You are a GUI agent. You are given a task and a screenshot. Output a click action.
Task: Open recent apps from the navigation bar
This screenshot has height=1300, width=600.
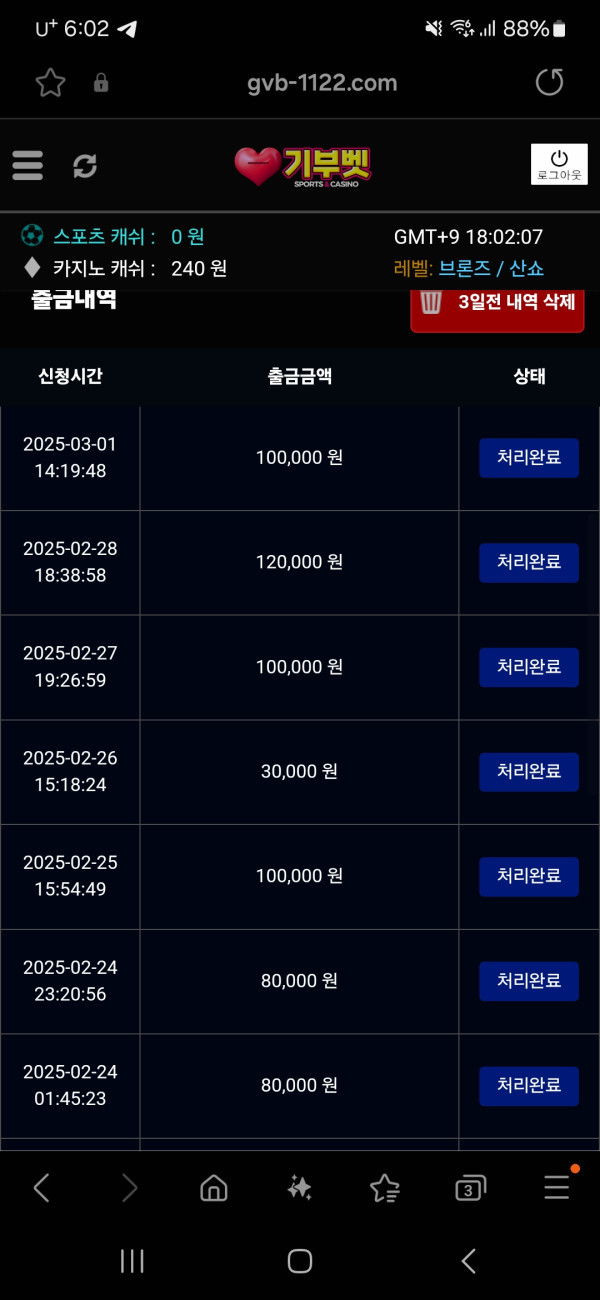tap(132, 1261)
